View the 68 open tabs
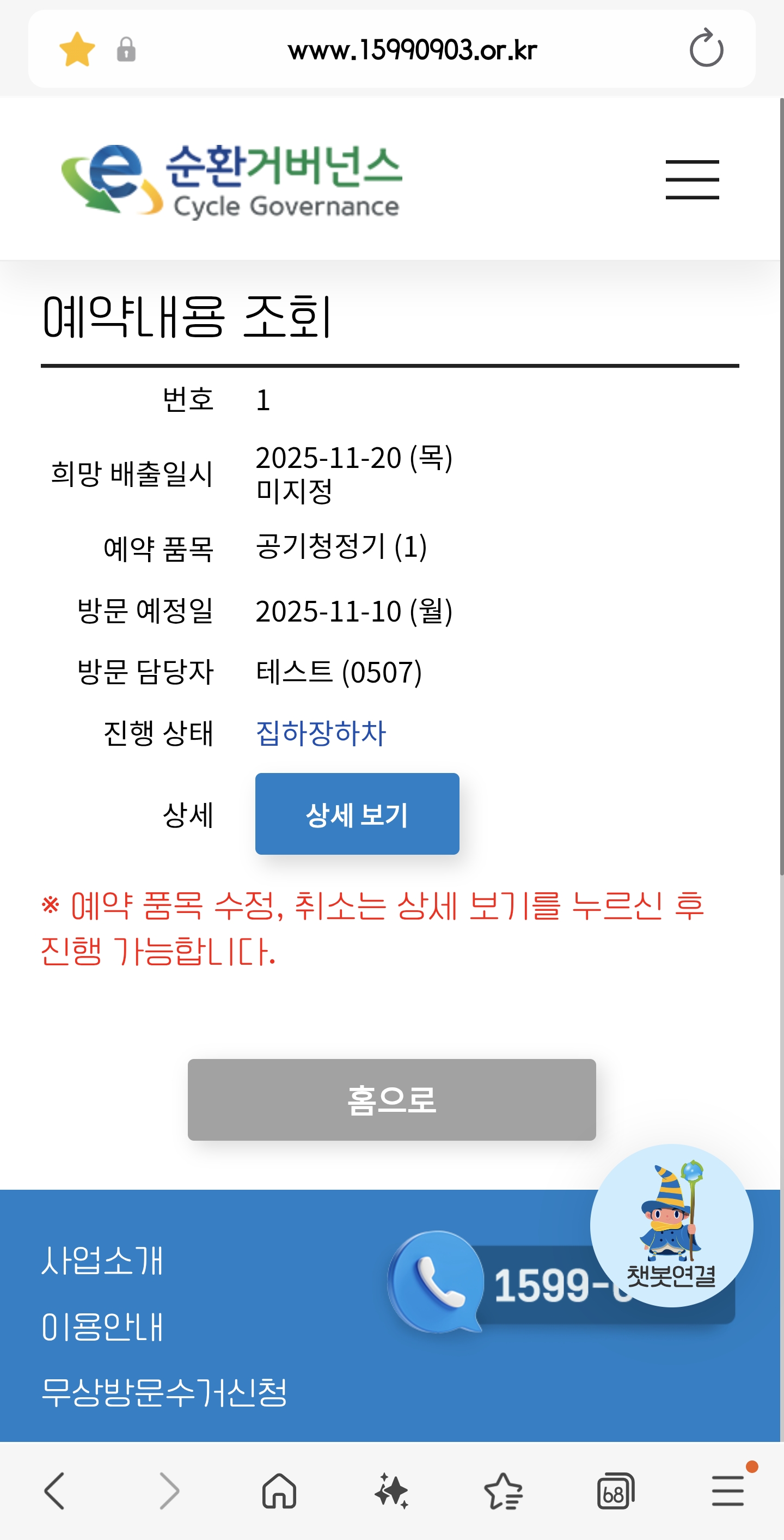Image resolution: width=784 pixels, height=1540 pixels. click(x=615, y=1491)
